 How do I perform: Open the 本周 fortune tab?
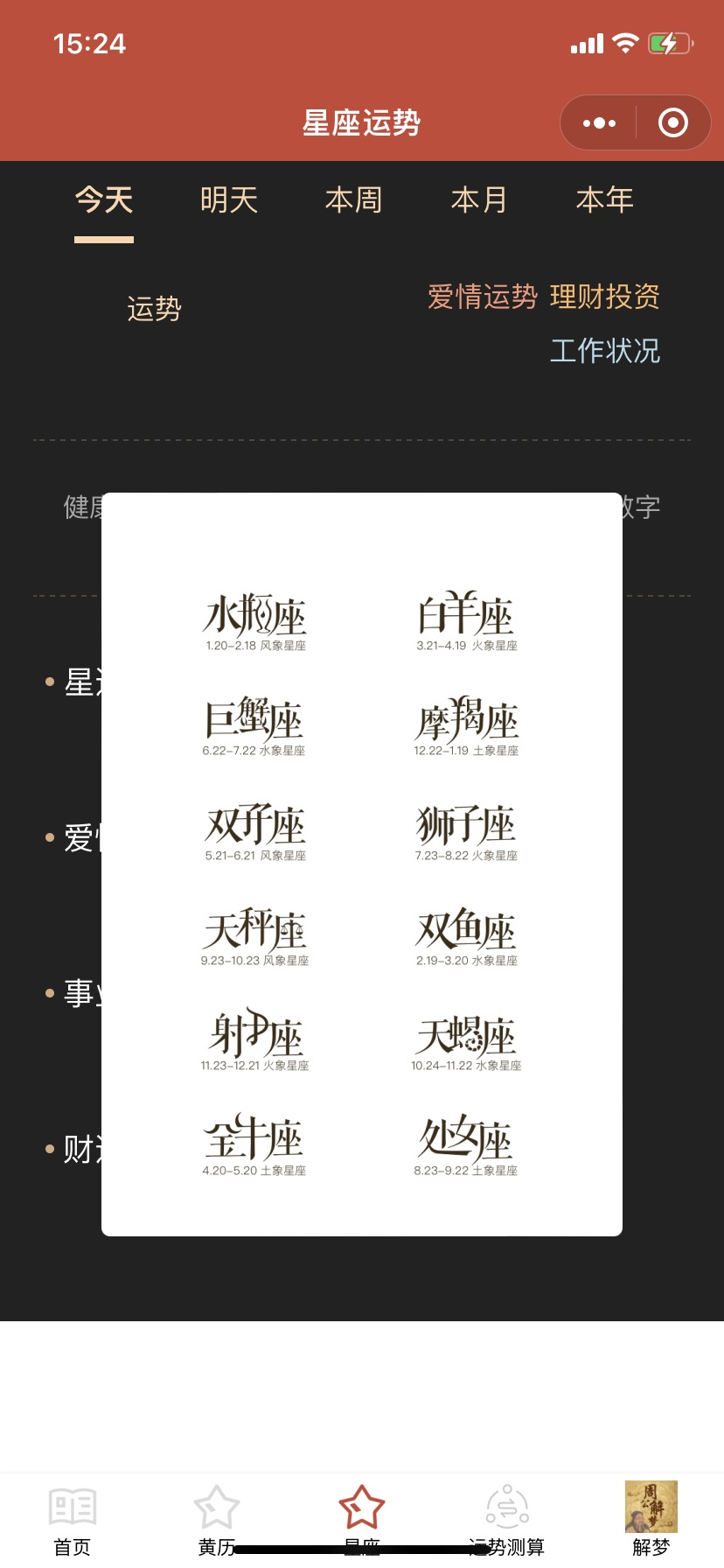pyautogui.click(x=354, y=200)
